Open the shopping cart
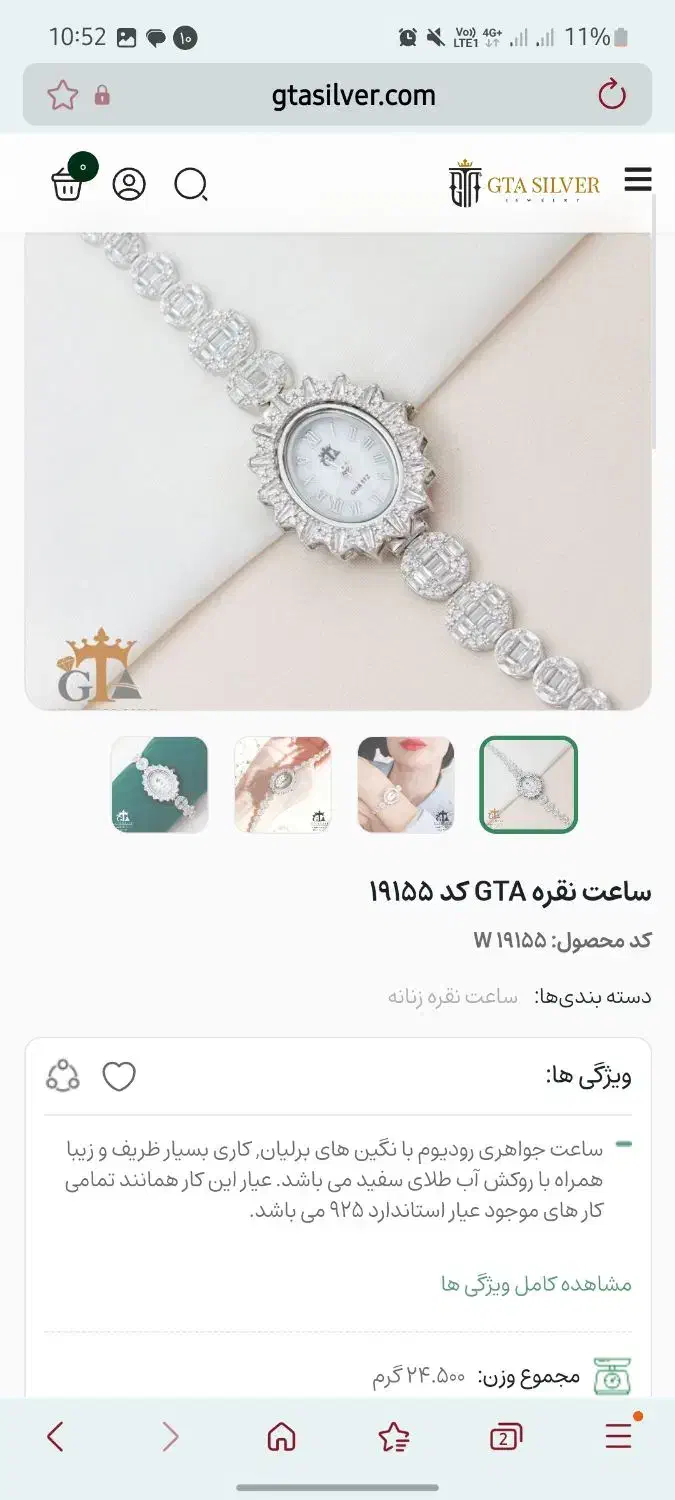This screenshot has width=675, height=1500. tap(67, 184)
